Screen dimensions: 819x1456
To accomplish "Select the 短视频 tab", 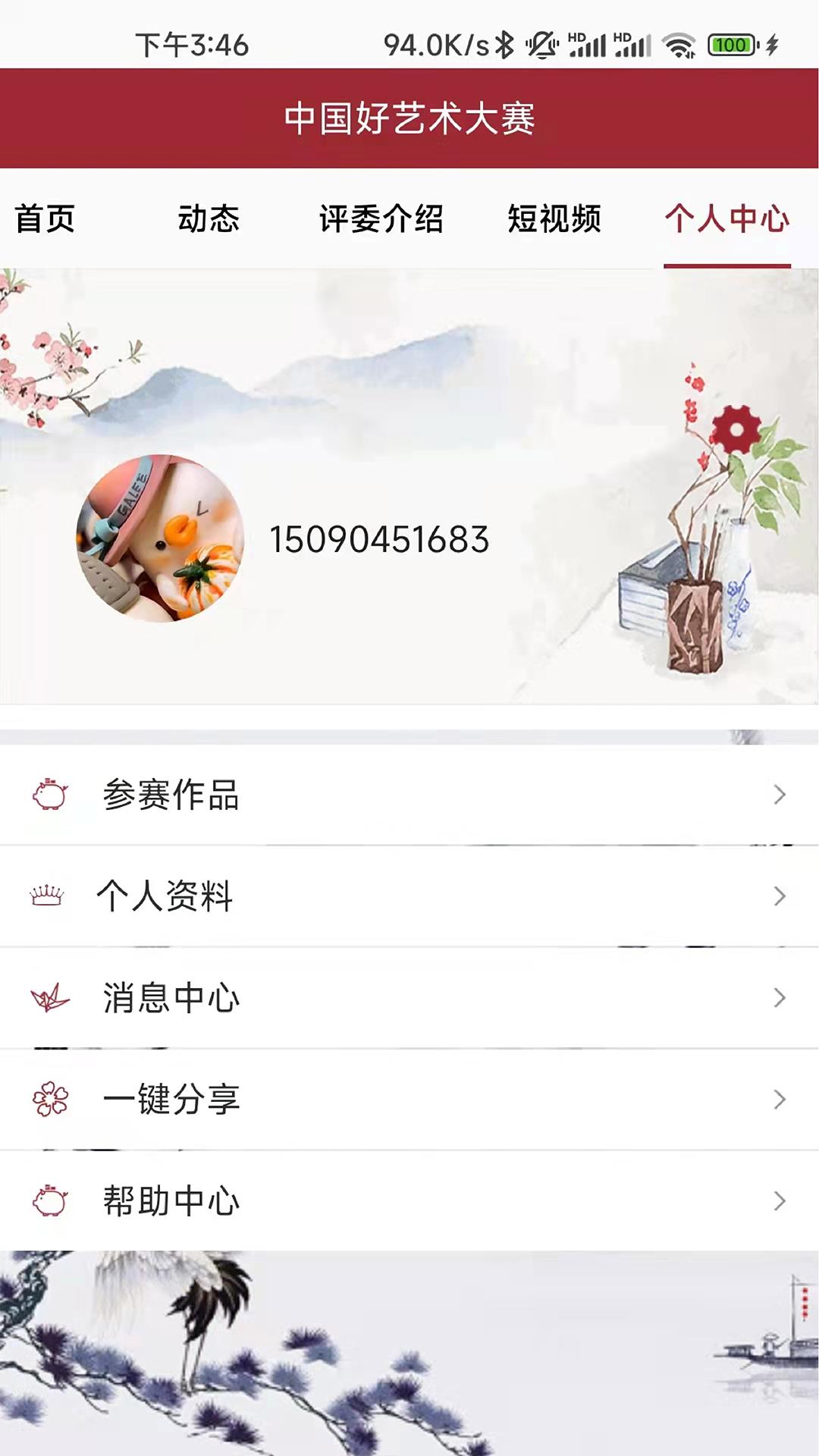I will 554,219.
